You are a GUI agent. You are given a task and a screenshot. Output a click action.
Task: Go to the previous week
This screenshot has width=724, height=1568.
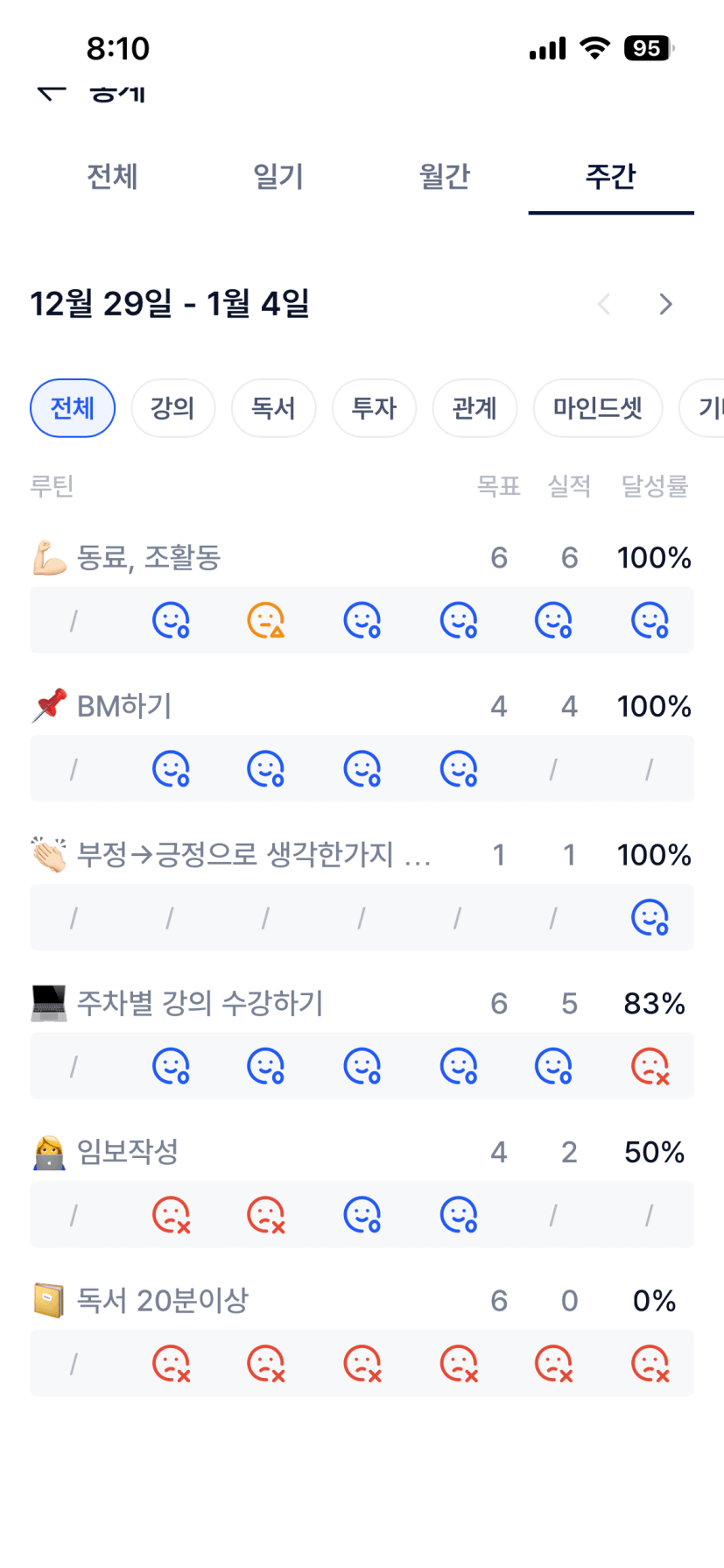tap(603, 304)
